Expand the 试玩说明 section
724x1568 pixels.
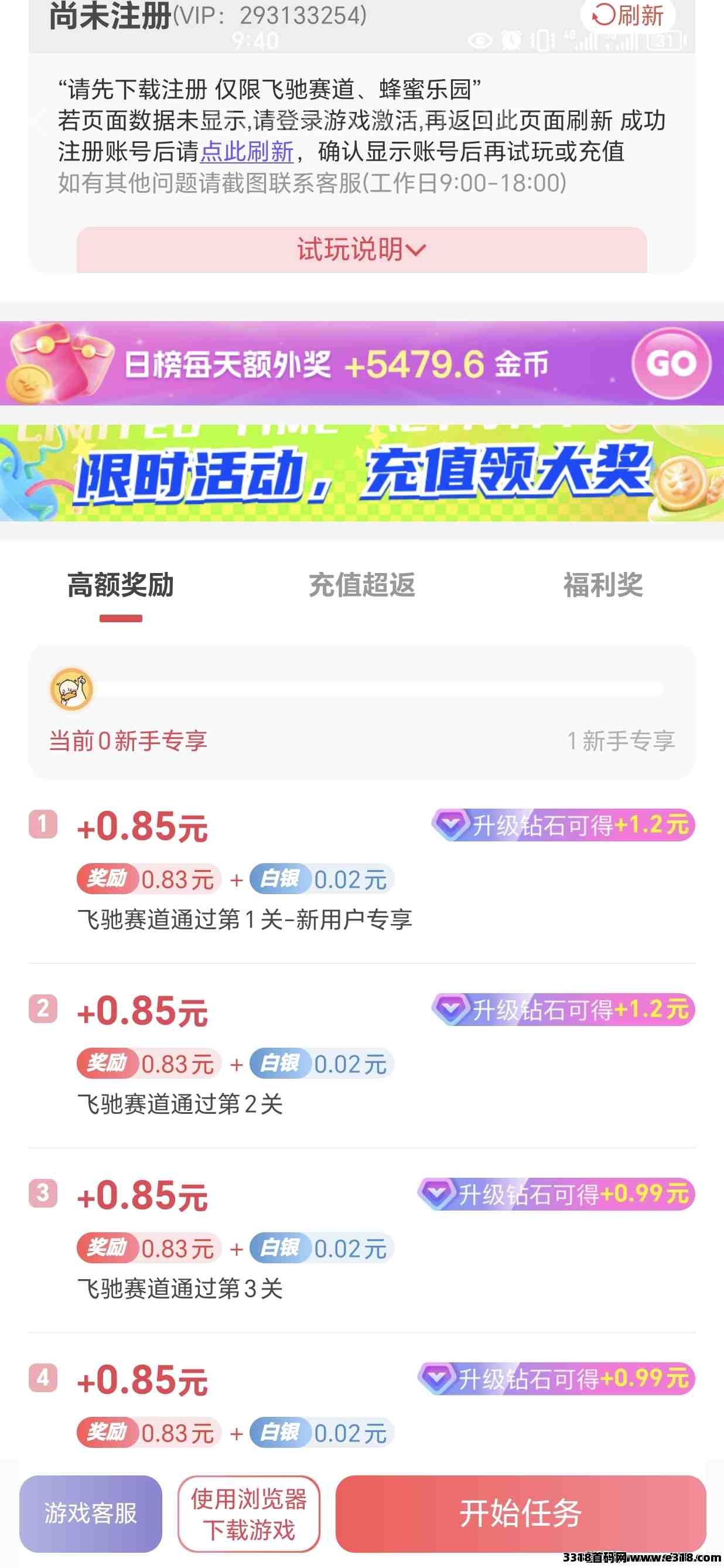(362, 250)
